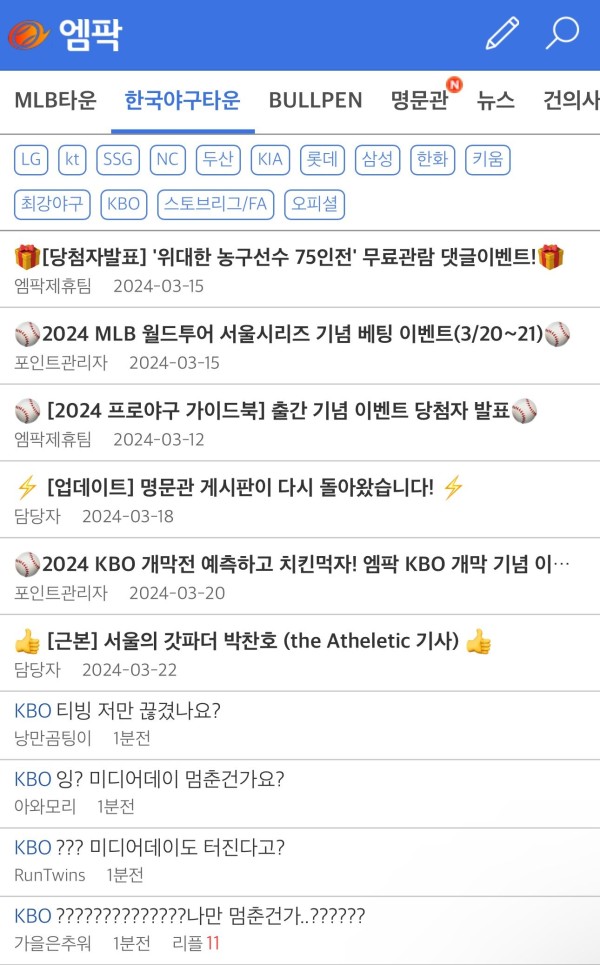The width and height of the screenshot is (600, 965).
Task: Open the 명문관 tab
Action: tap(419, 100)
